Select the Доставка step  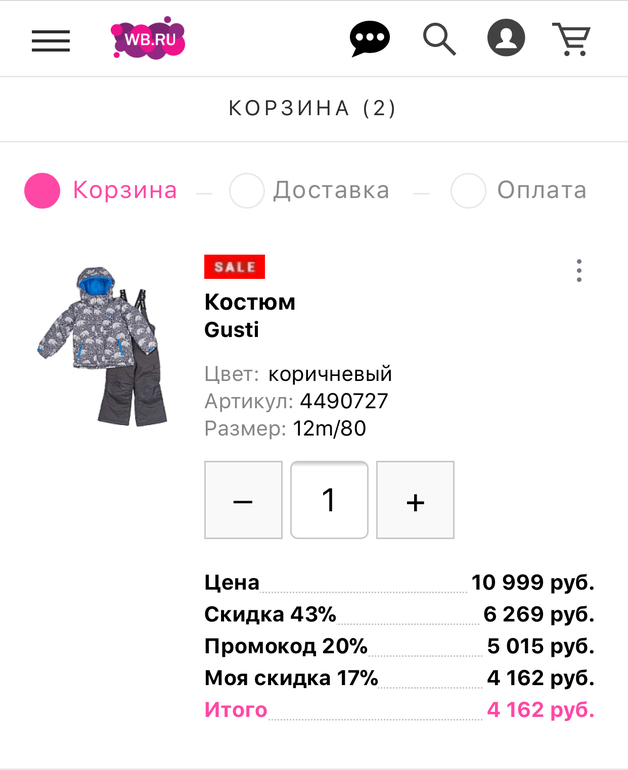310,190
